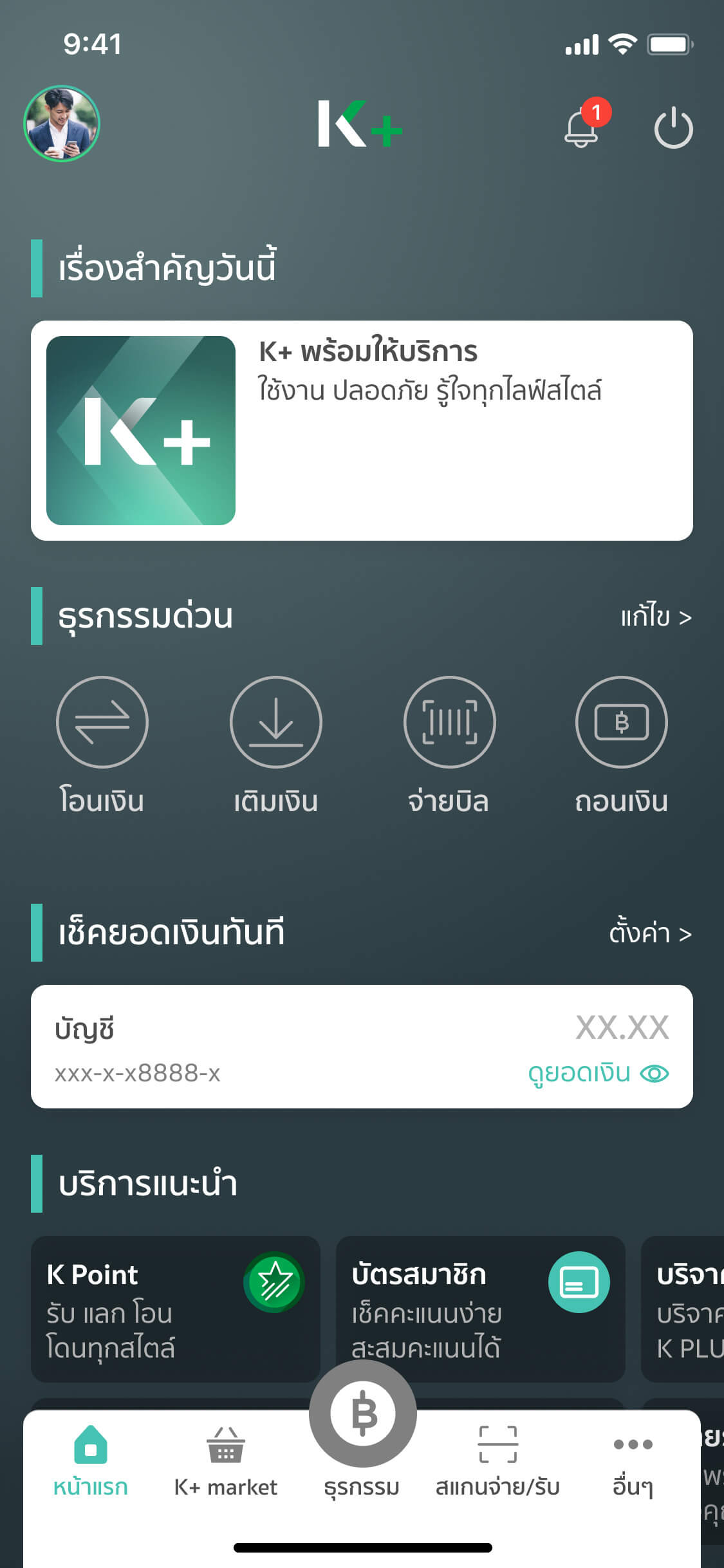Tap ดูยอดเงิน to reveal balance

(599, 1073)
